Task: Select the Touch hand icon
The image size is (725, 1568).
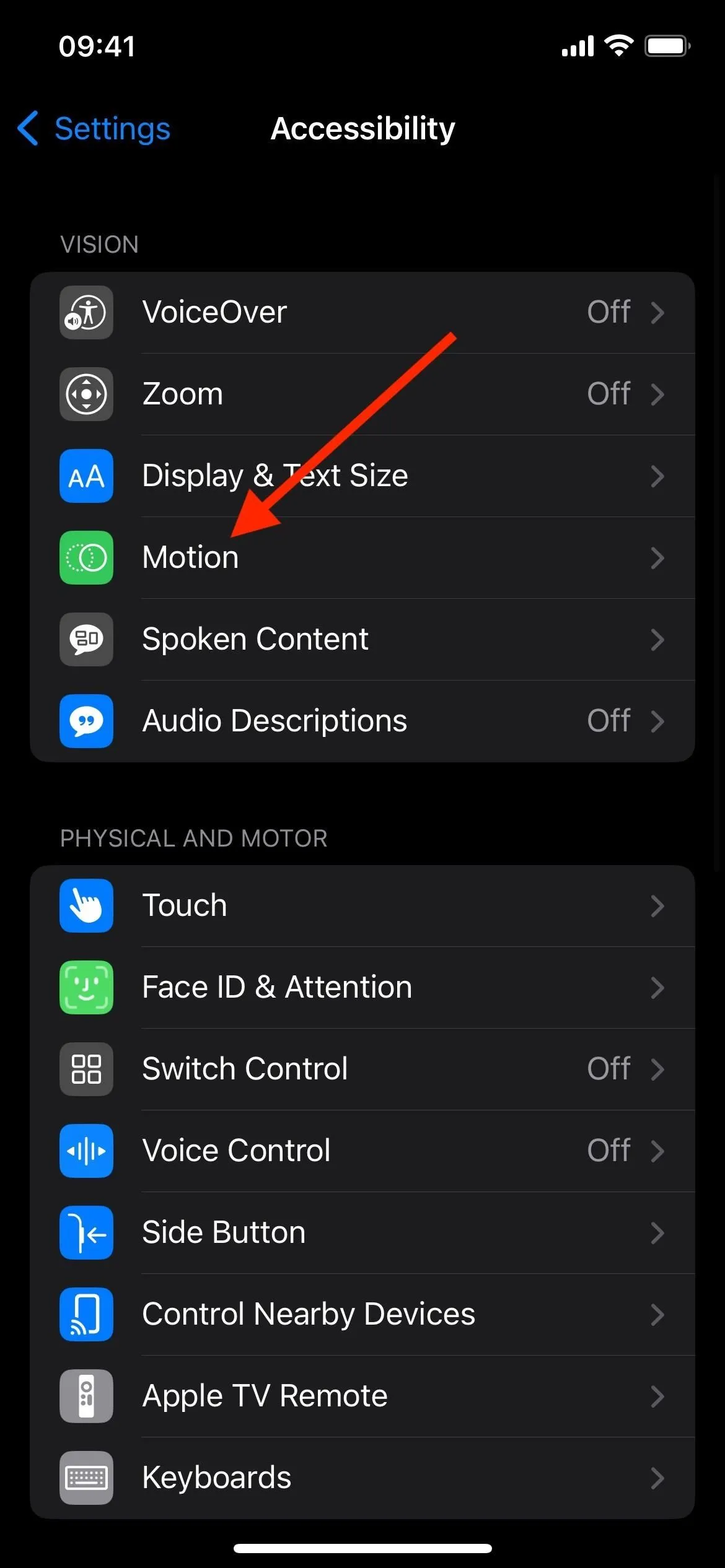Action: click(x=86, y=906)
